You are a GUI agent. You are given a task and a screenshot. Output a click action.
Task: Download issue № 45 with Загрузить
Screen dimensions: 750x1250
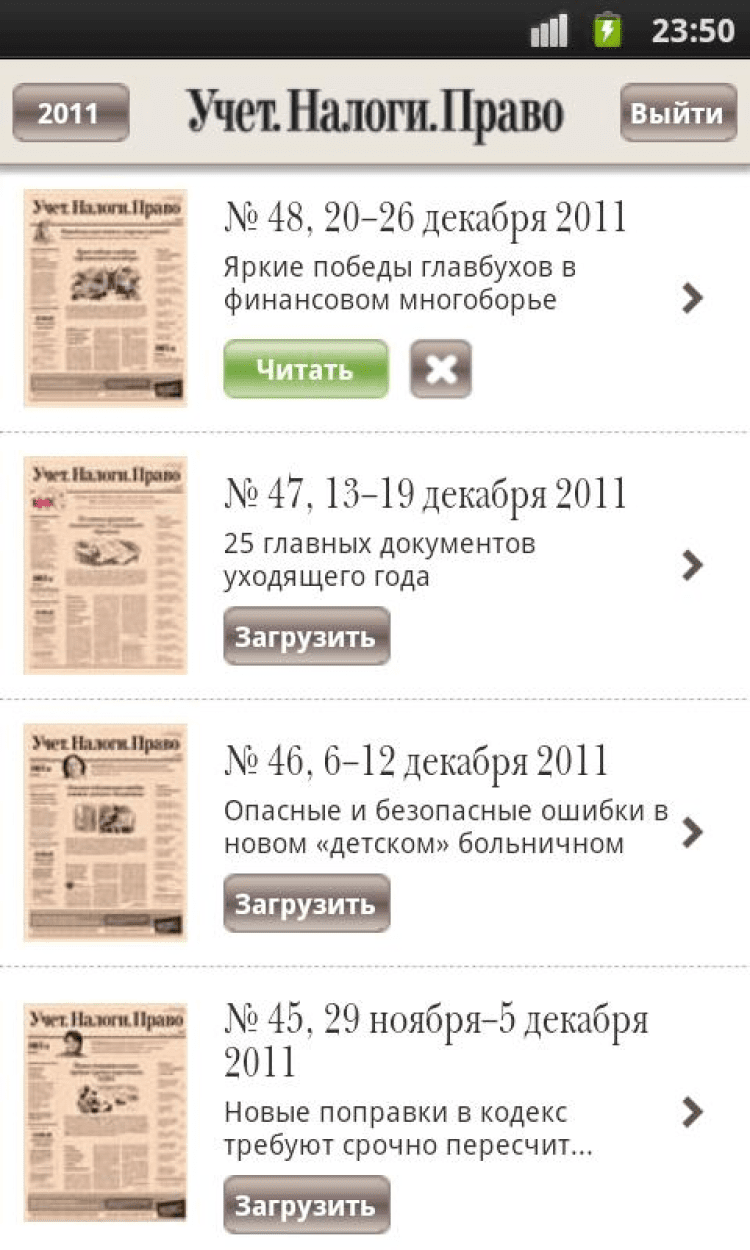point(305,1204)
